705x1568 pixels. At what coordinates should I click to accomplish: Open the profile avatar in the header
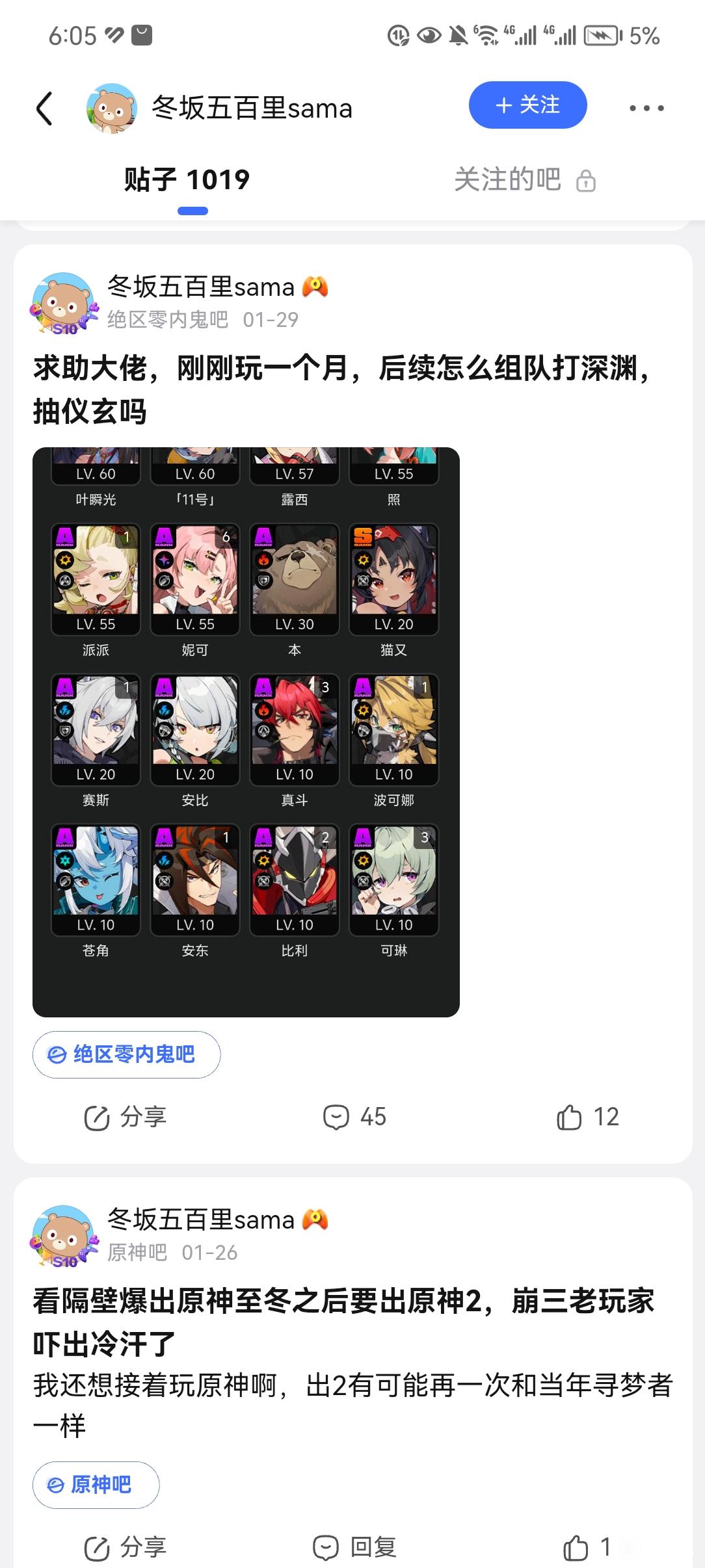(112, 108)
